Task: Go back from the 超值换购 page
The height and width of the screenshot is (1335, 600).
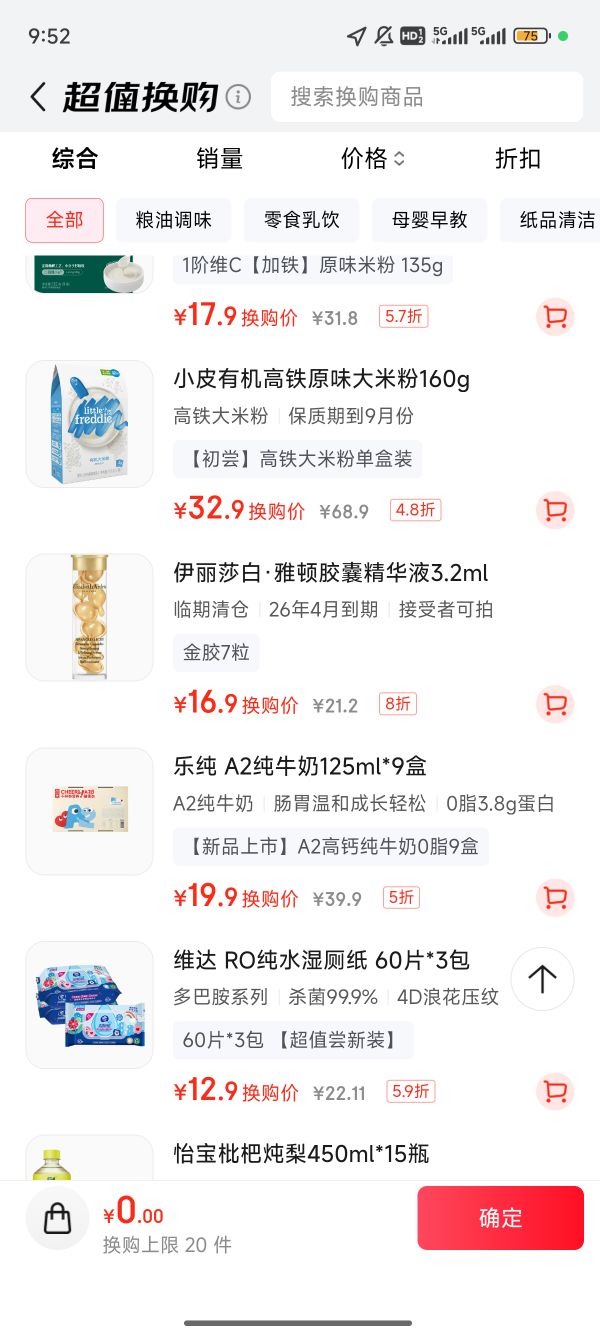Action: click(x=38, y=97)
